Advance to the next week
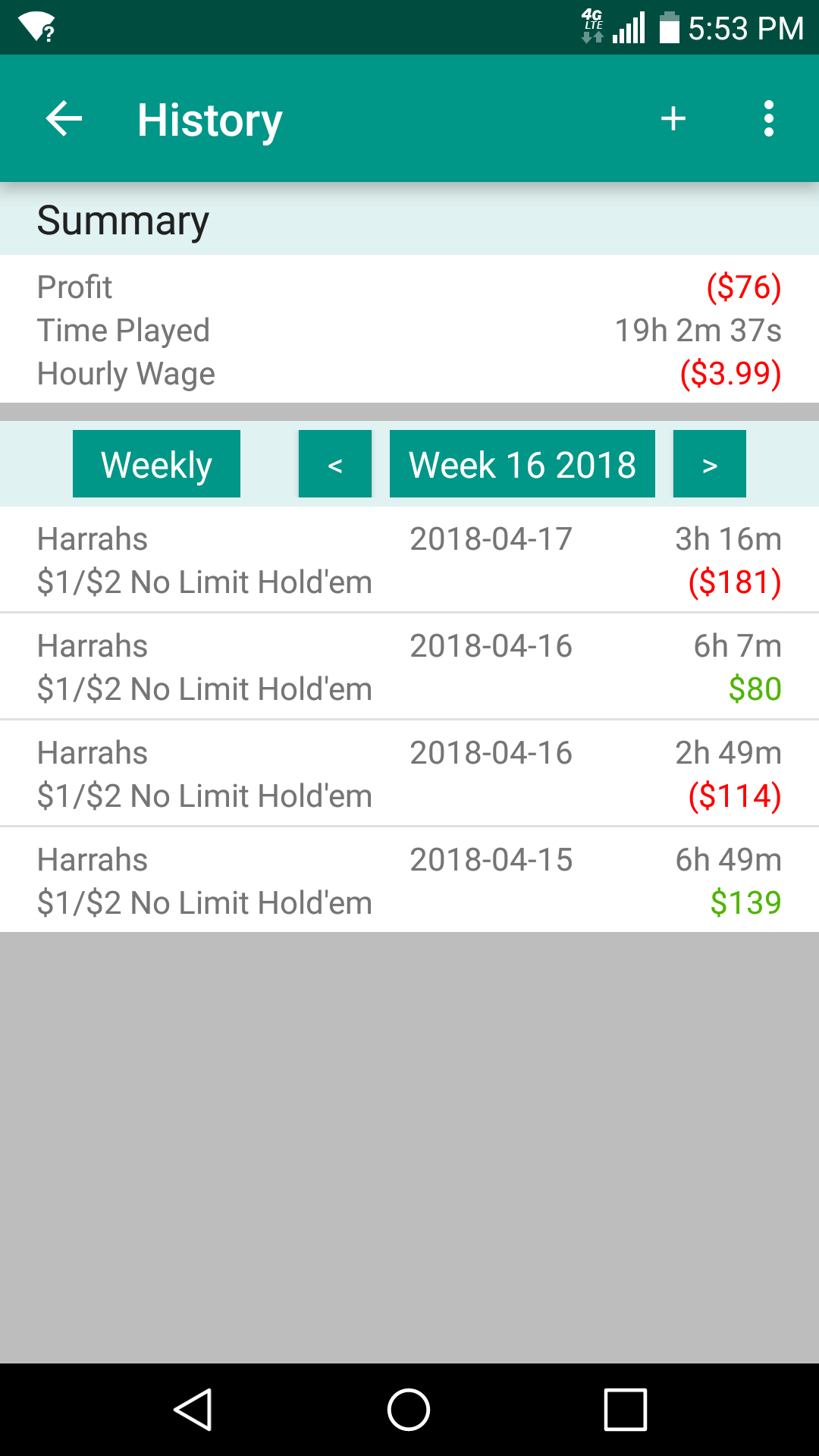 point(710,464)
